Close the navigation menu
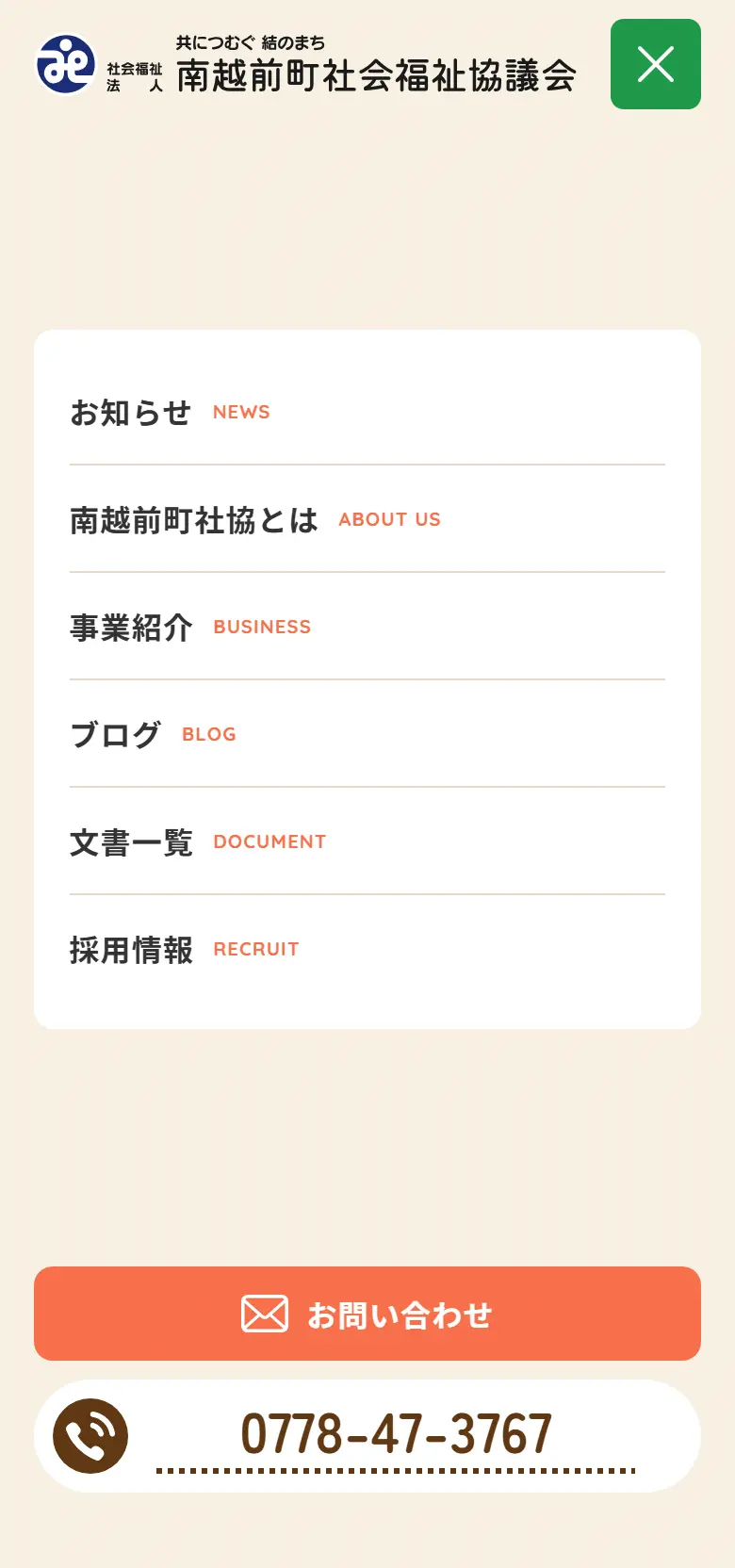Viewport: 735px width, 1568px height. (x=655, y=64)
